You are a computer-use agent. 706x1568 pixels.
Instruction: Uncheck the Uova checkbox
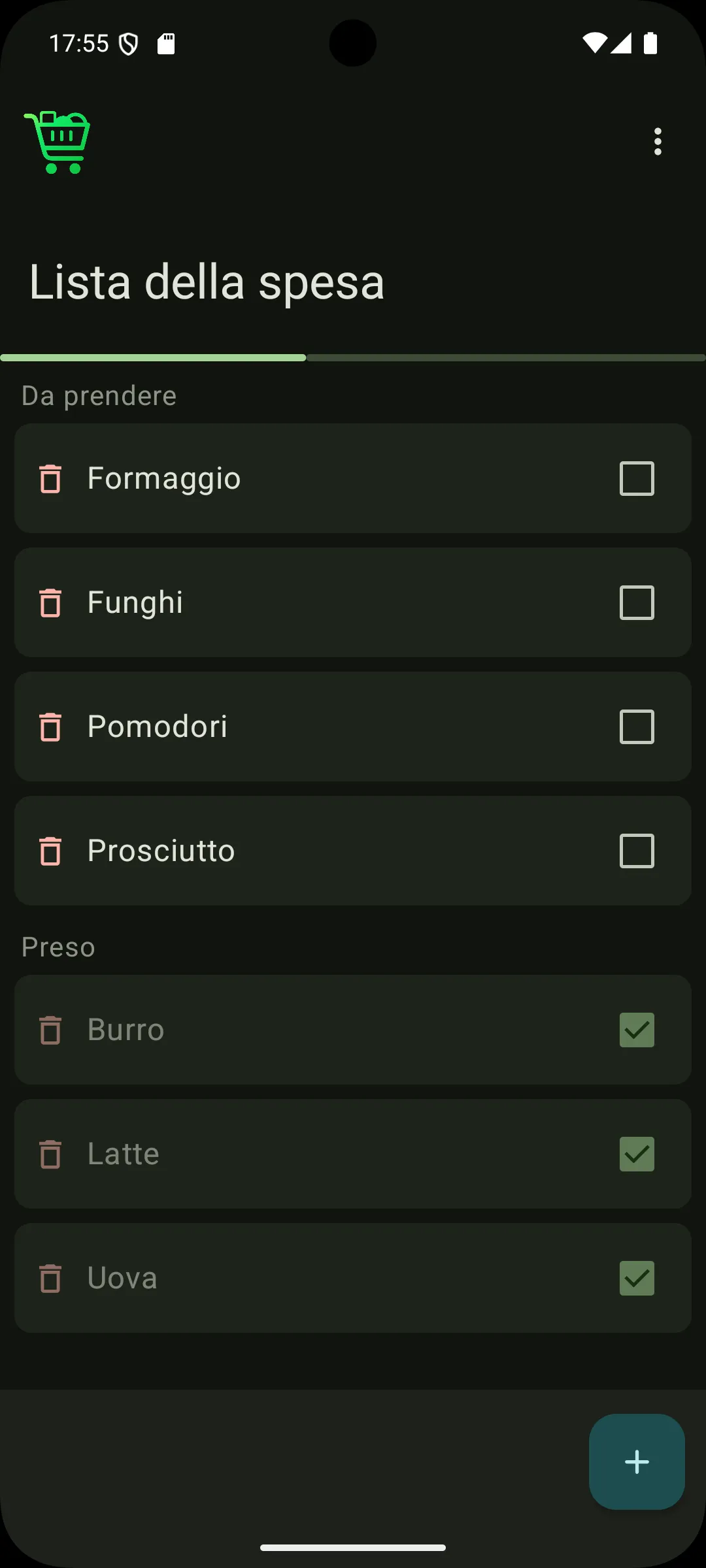(x=637, y=1279)
